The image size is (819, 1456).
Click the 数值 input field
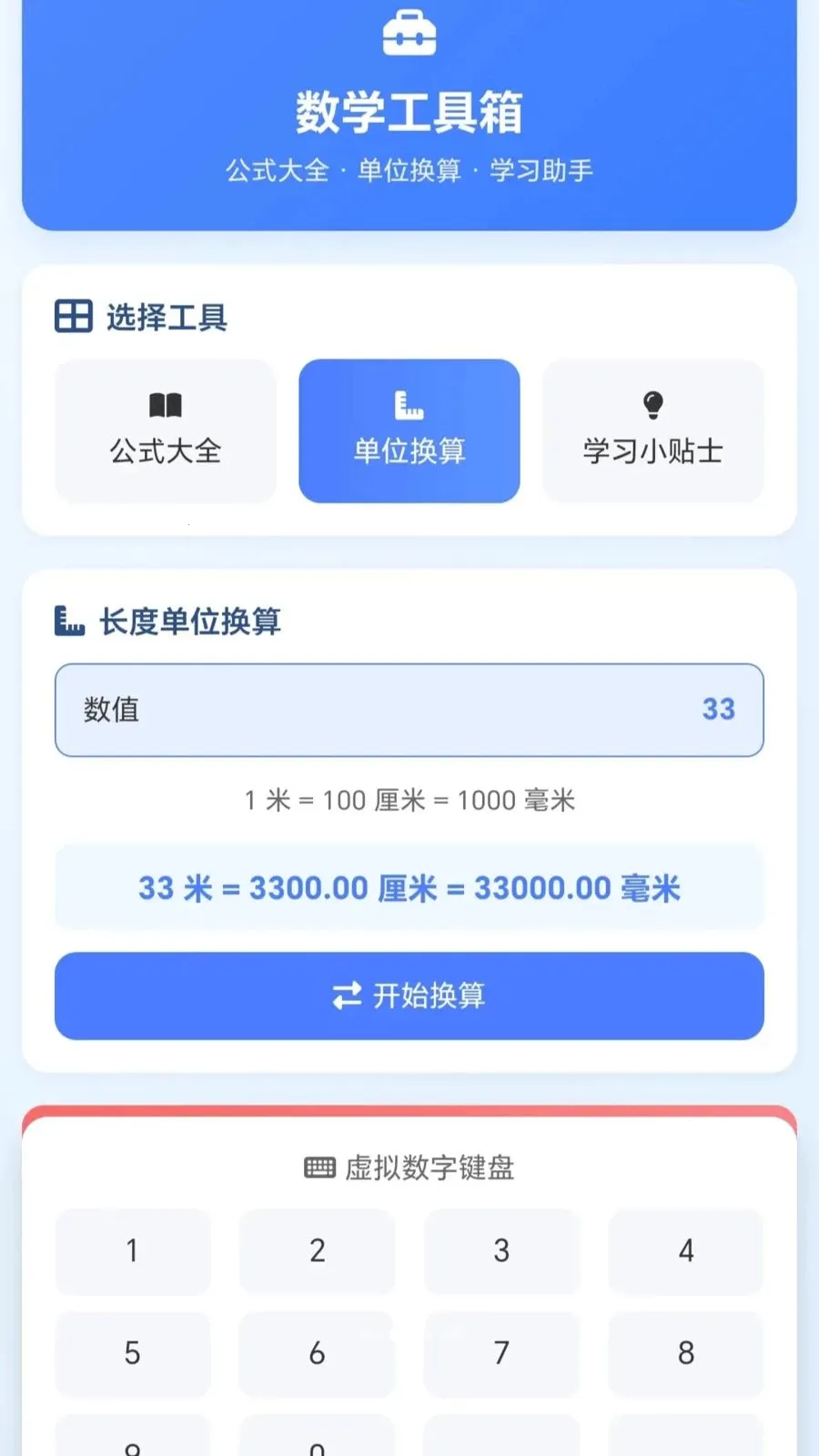pos(409,711)
